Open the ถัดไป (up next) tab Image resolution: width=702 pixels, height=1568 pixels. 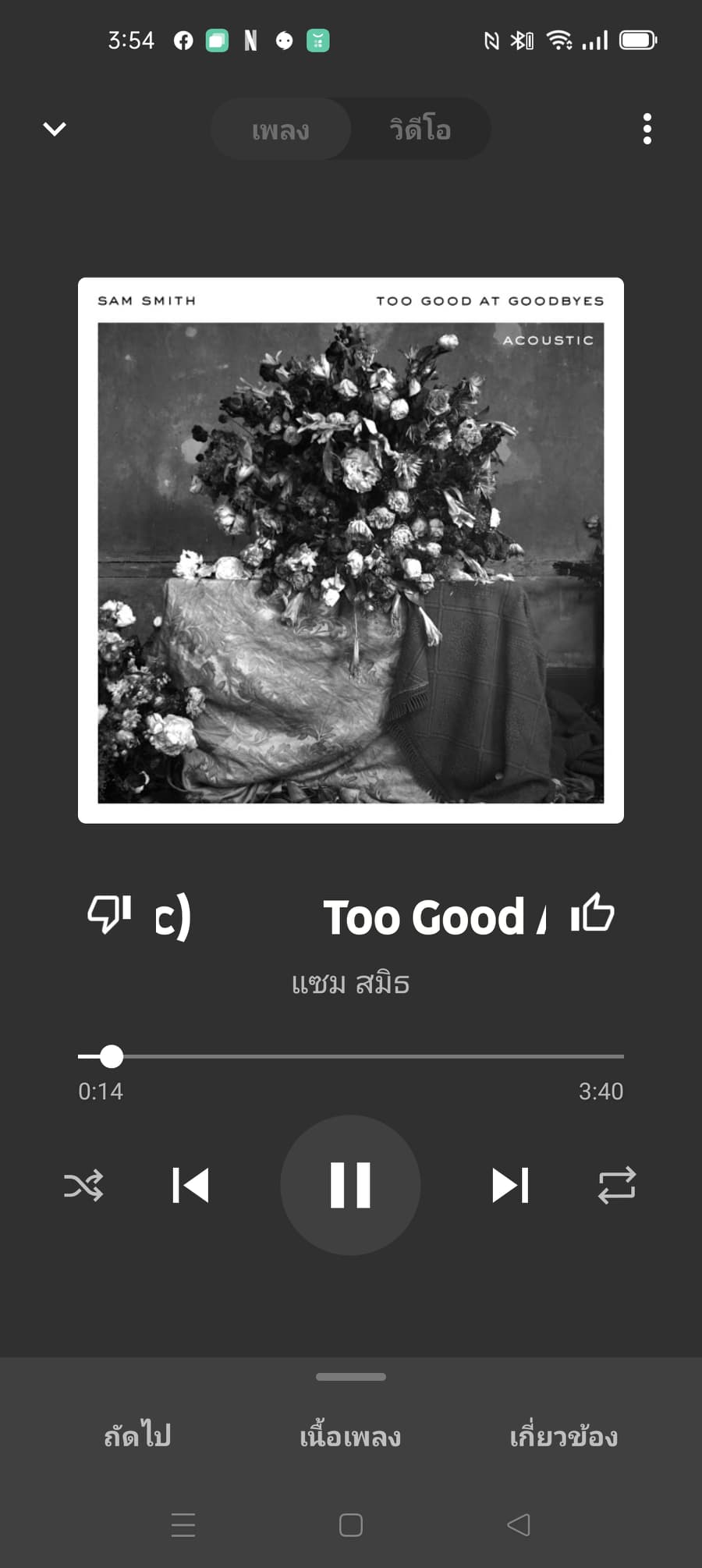[x=137, y=1435]
